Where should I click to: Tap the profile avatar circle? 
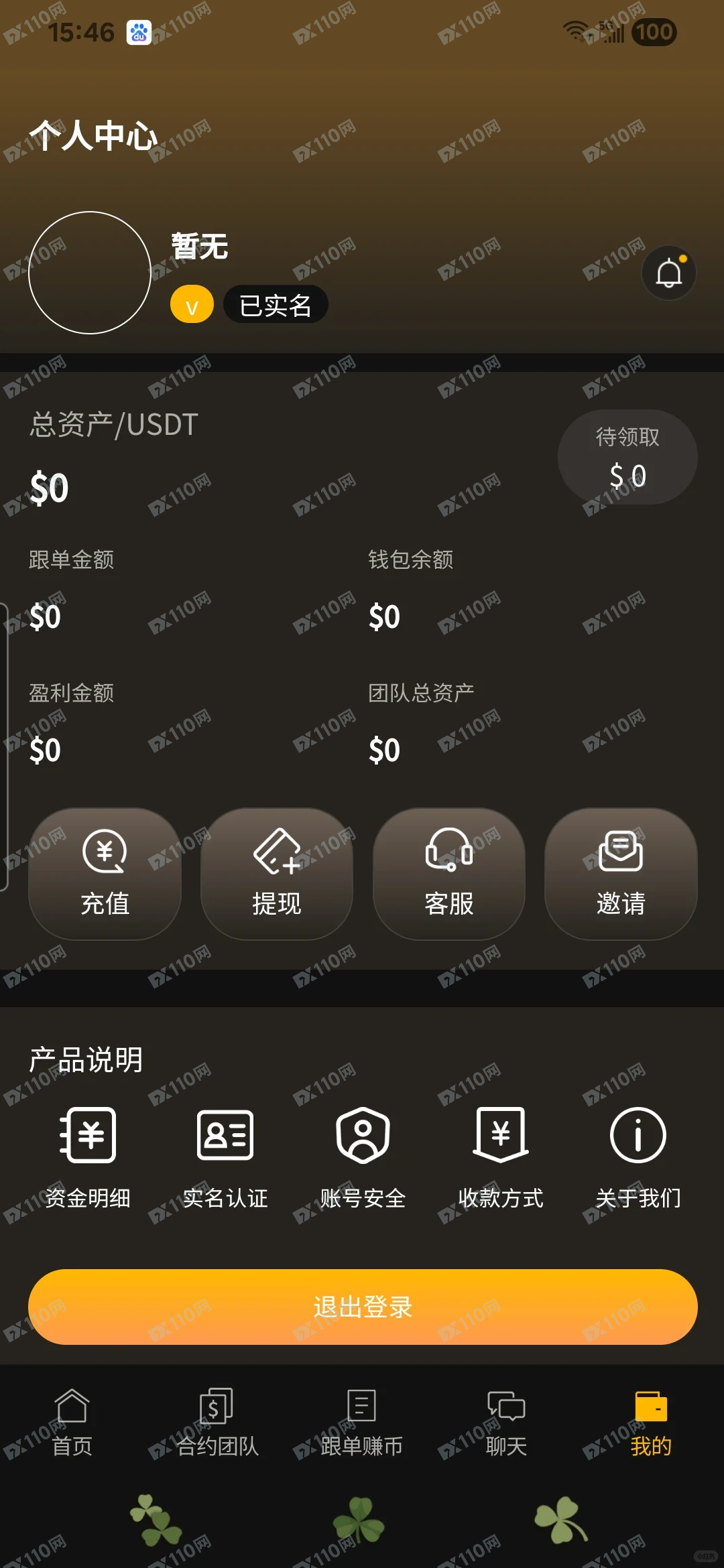tap(90, 273)
